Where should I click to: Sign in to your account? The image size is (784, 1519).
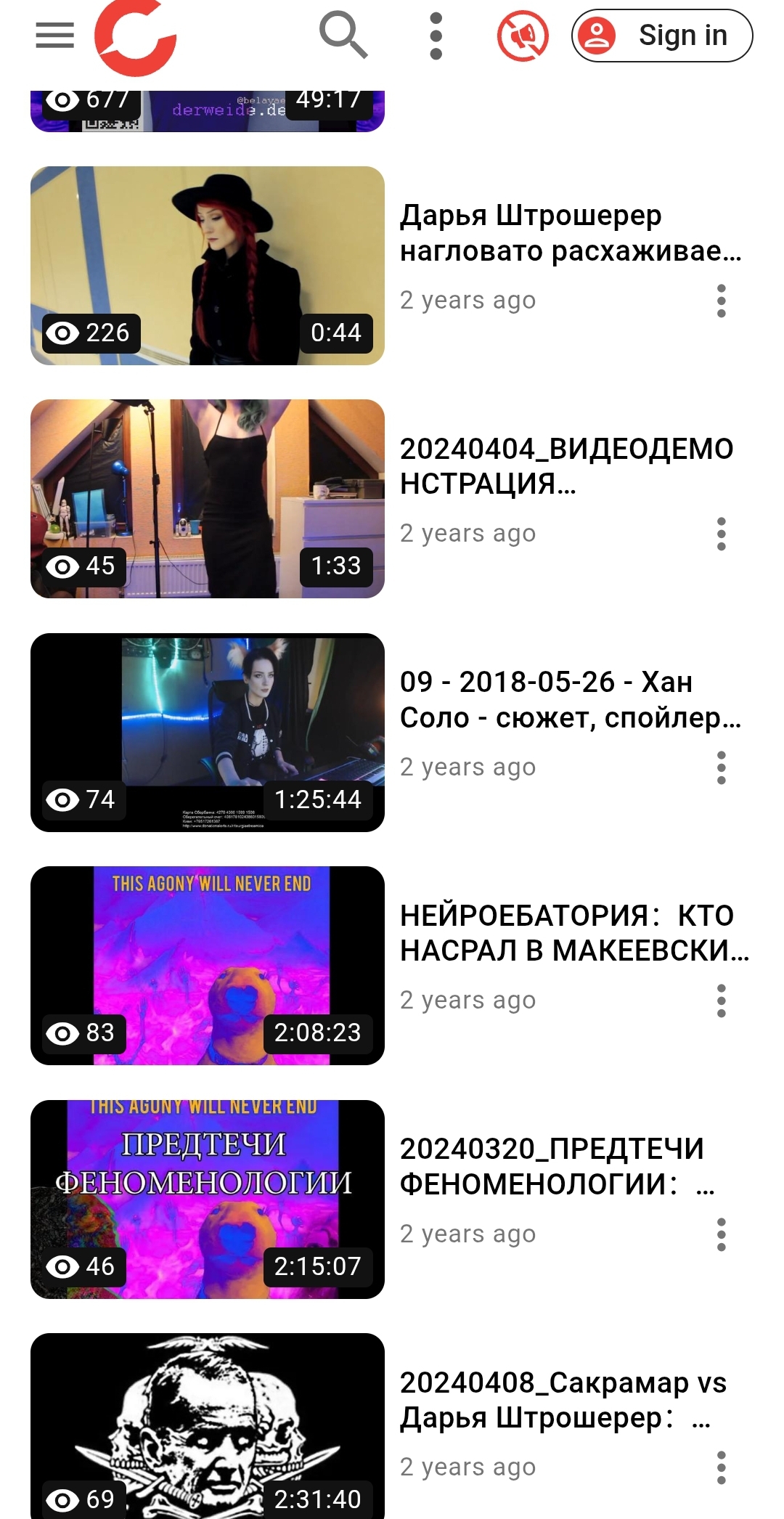[x=662, y=36]
